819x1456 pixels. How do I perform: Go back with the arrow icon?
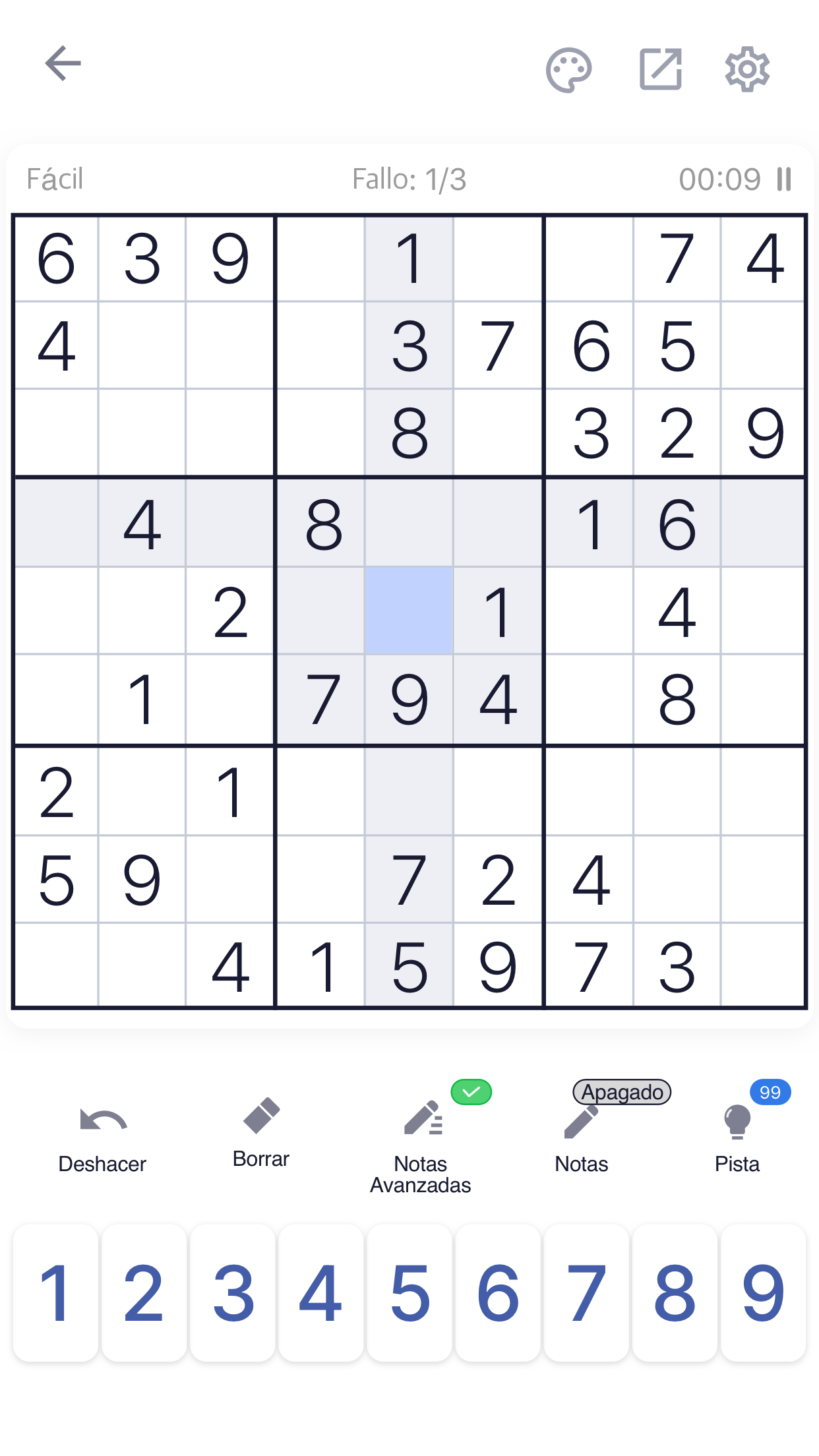(63, 64)
